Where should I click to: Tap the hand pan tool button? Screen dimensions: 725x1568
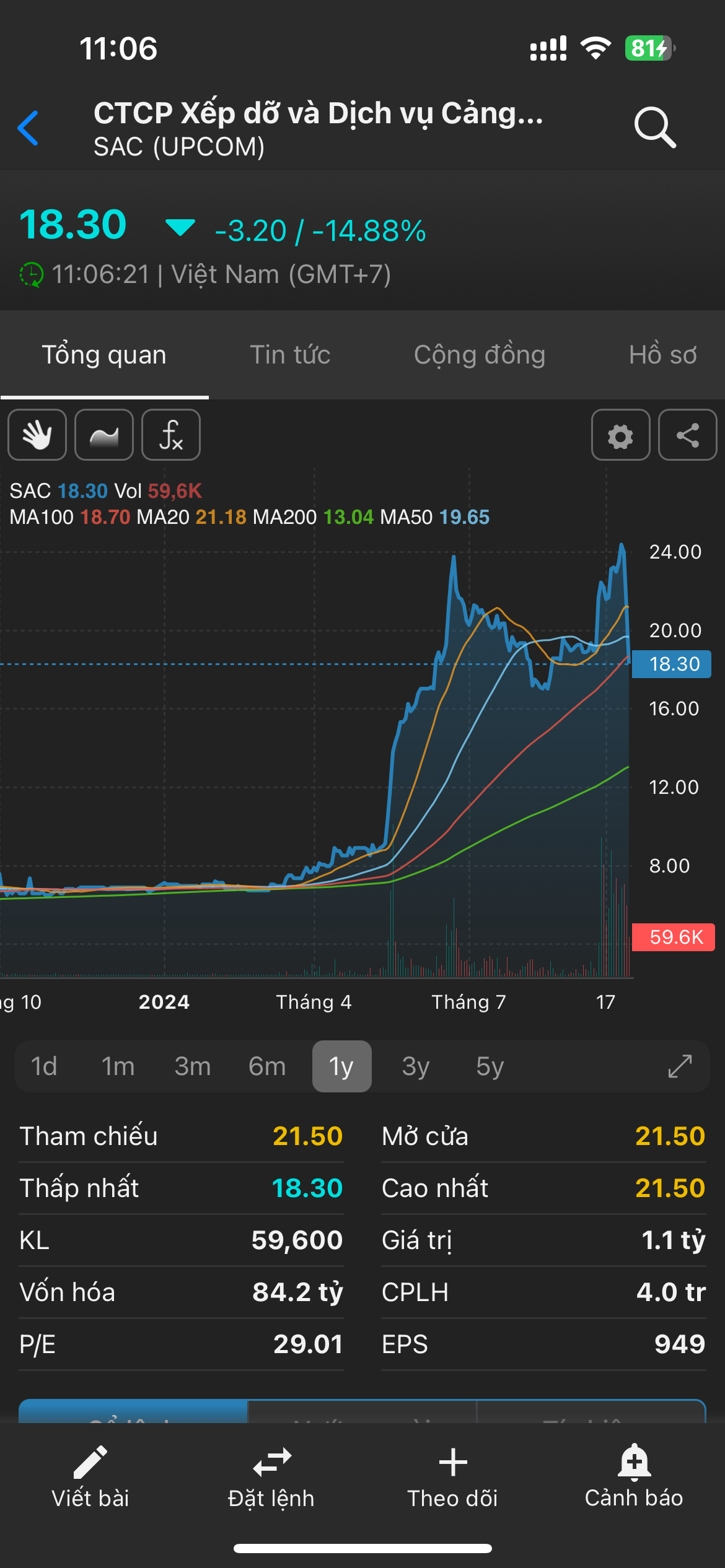click(37, 435)
